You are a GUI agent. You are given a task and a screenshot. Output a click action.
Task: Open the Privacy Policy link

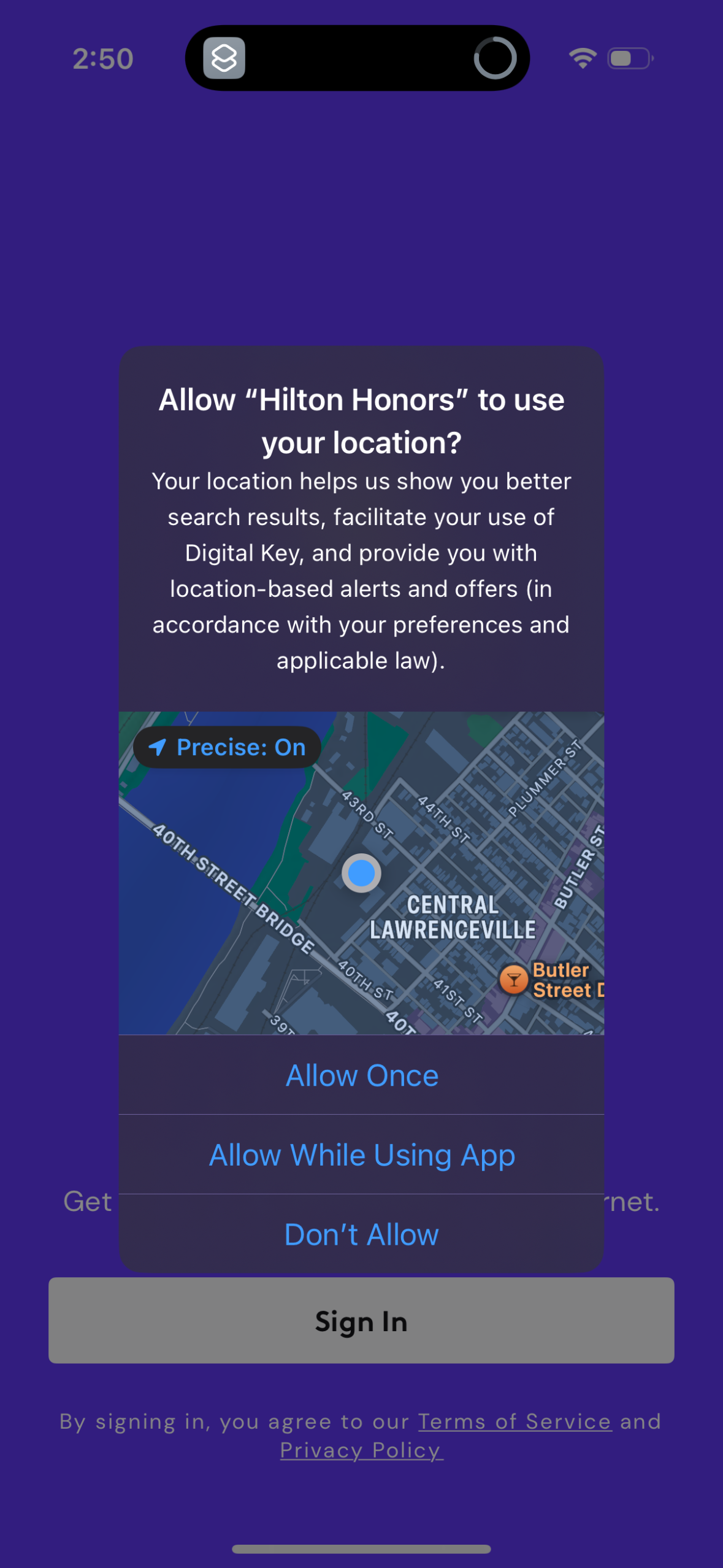coord(361,1450)
